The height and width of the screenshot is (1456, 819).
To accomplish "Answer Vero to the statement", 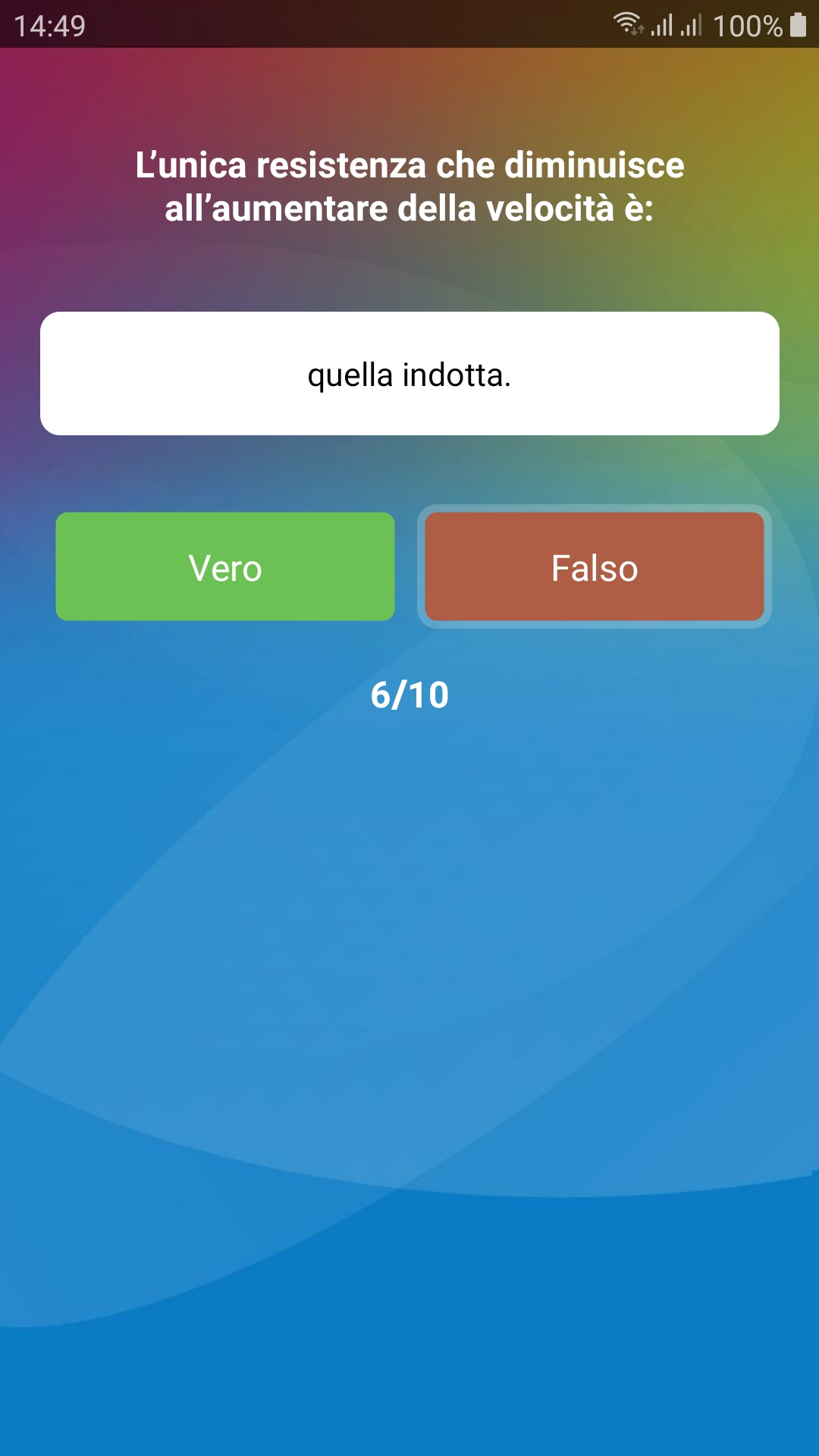I will (x=225, y=566).
